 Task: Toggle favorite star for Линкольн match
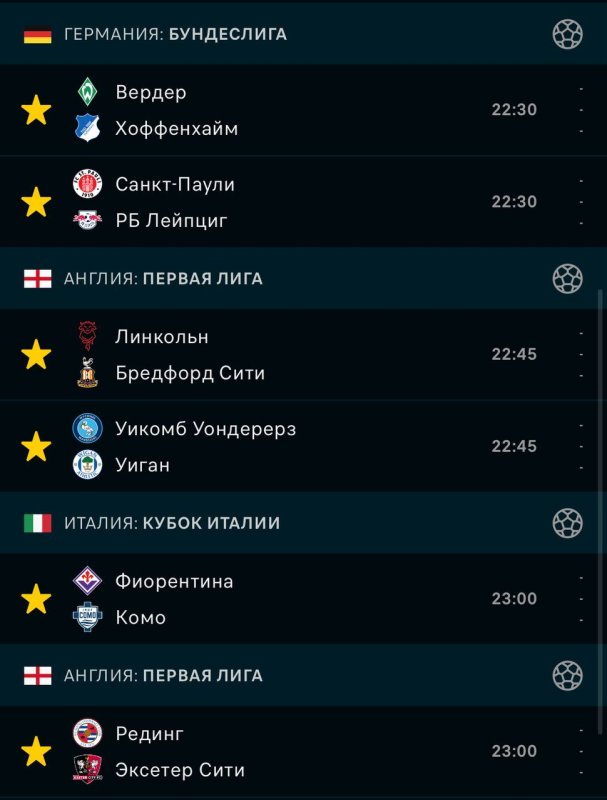tap(37, 355)
